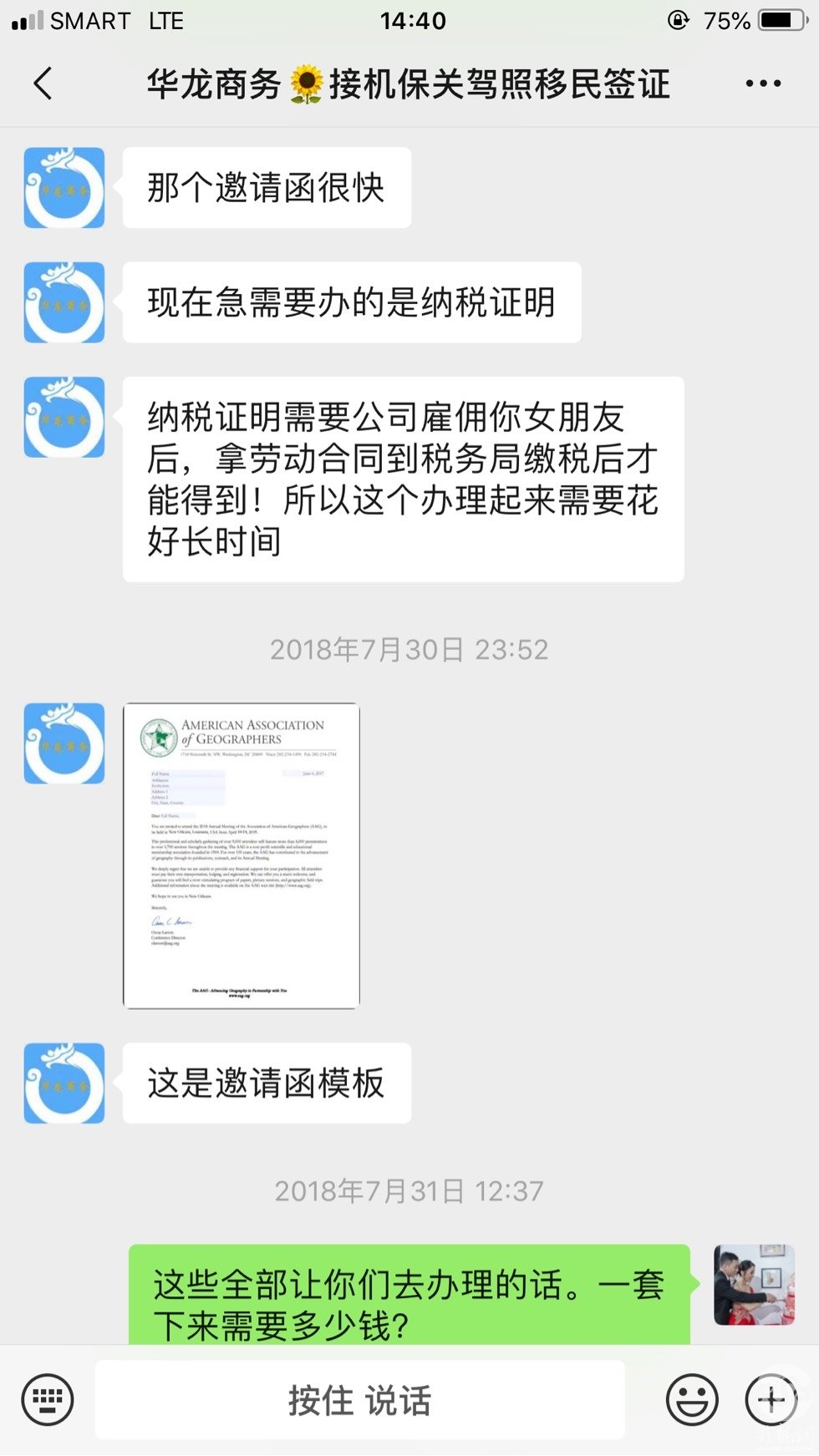Open the chat info overflow menu
Screen dimensions: 819x1456
tap(762, 84)
